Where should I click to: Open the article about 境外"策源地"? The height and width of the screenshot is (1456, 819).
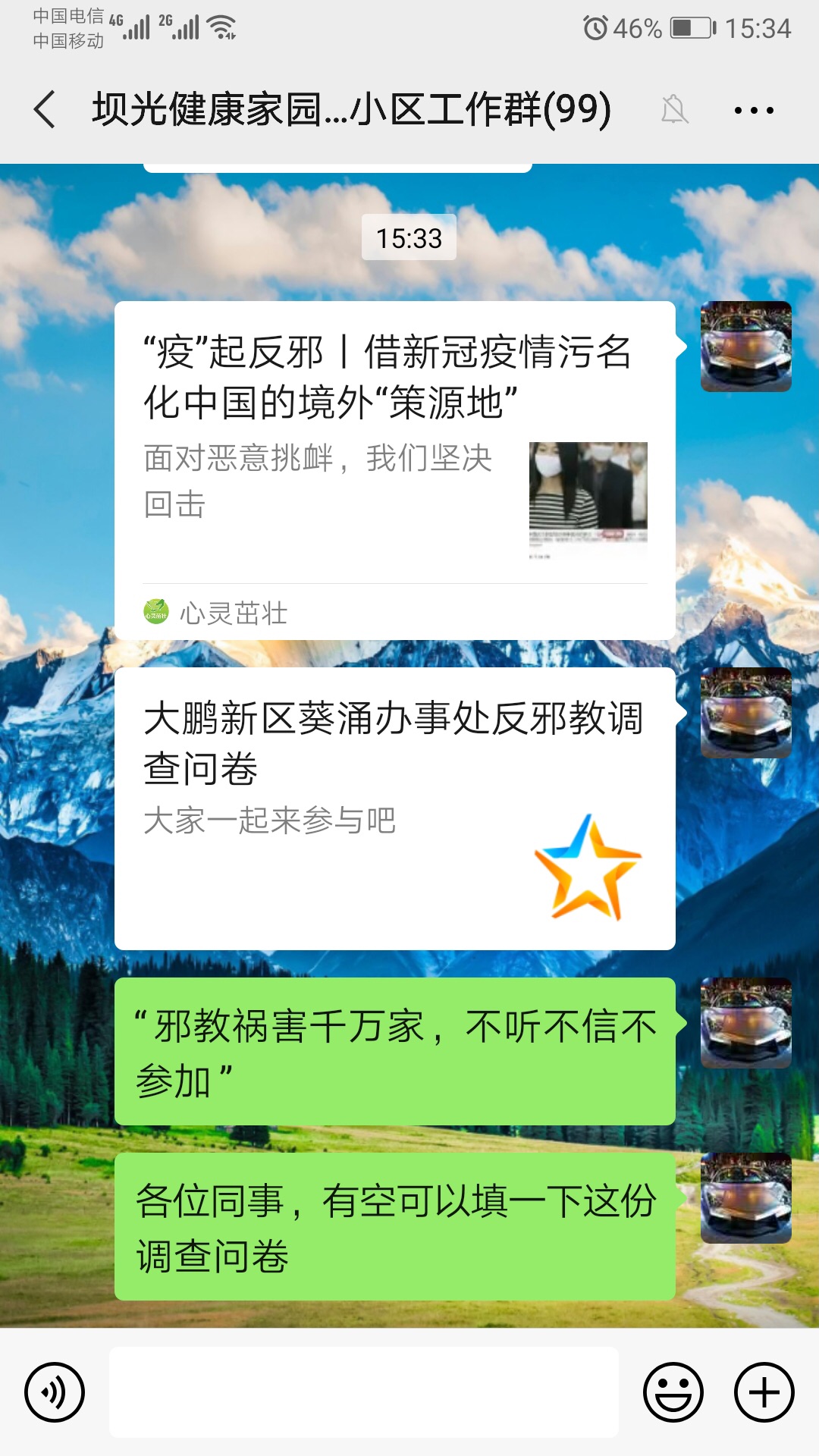394,455
